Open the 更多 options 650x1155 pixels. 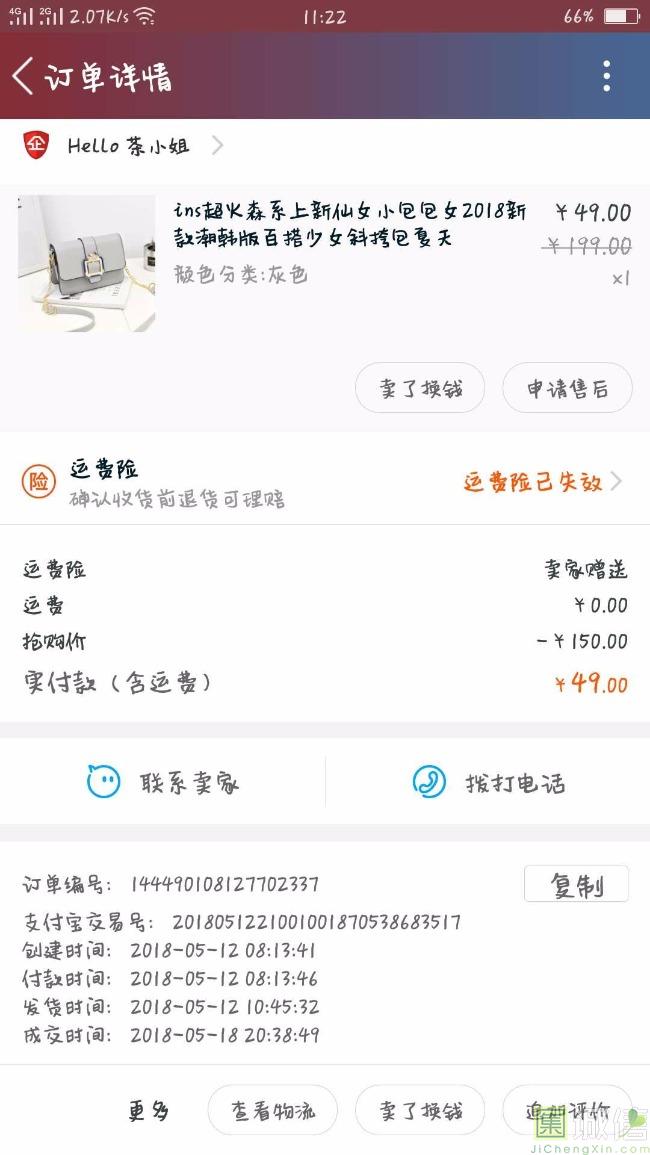coord(148,1110)
